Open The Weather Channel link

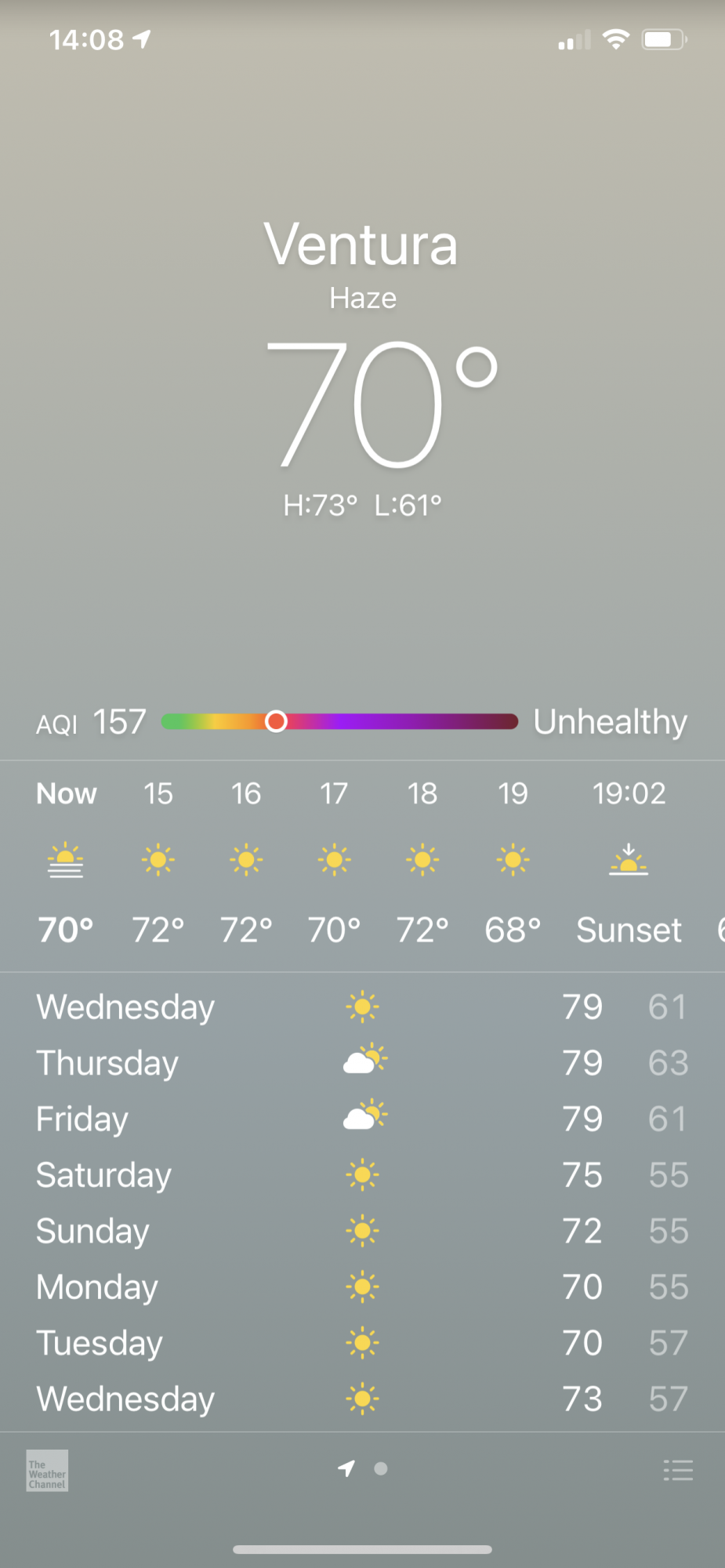[x=47, y=1470]
